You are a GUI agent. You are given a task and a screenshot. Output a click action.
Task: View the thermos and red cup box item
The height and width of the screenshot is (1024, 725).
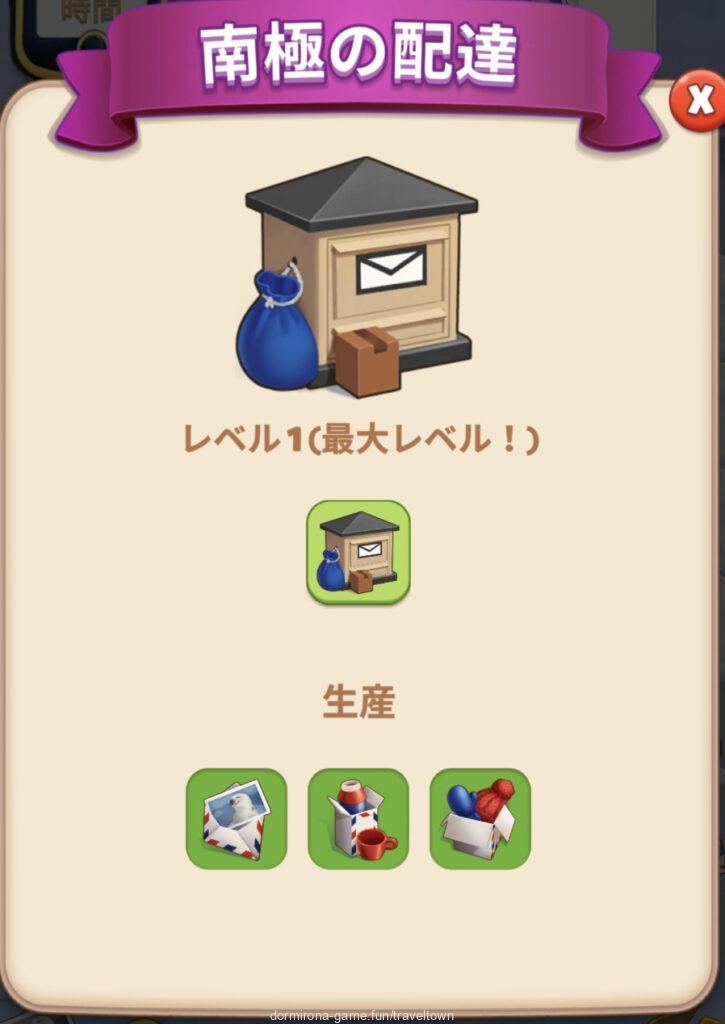[x=358, y=818]
